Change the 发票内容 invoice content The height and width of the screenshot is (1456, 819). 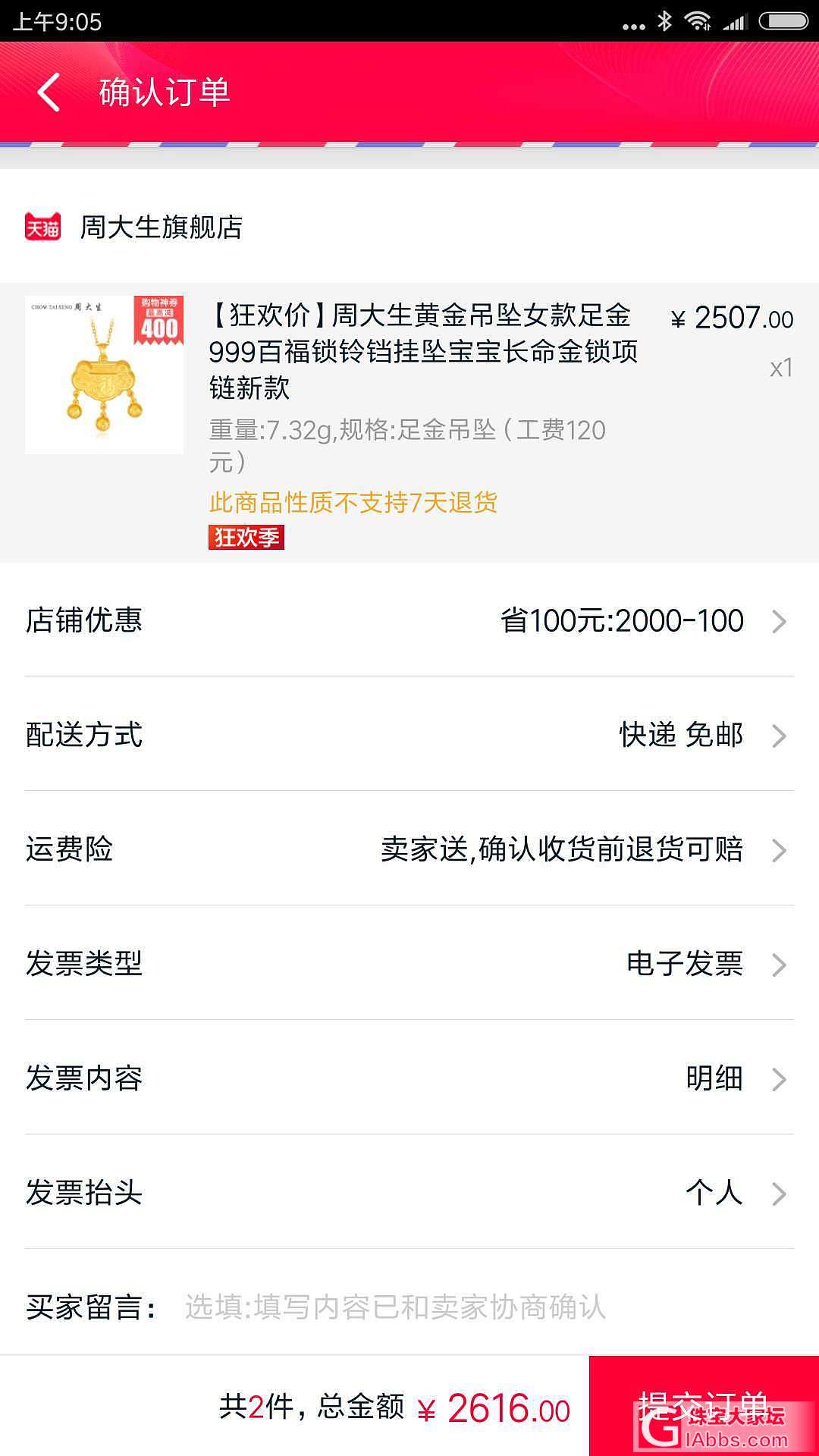click(x=409, y=1078)
